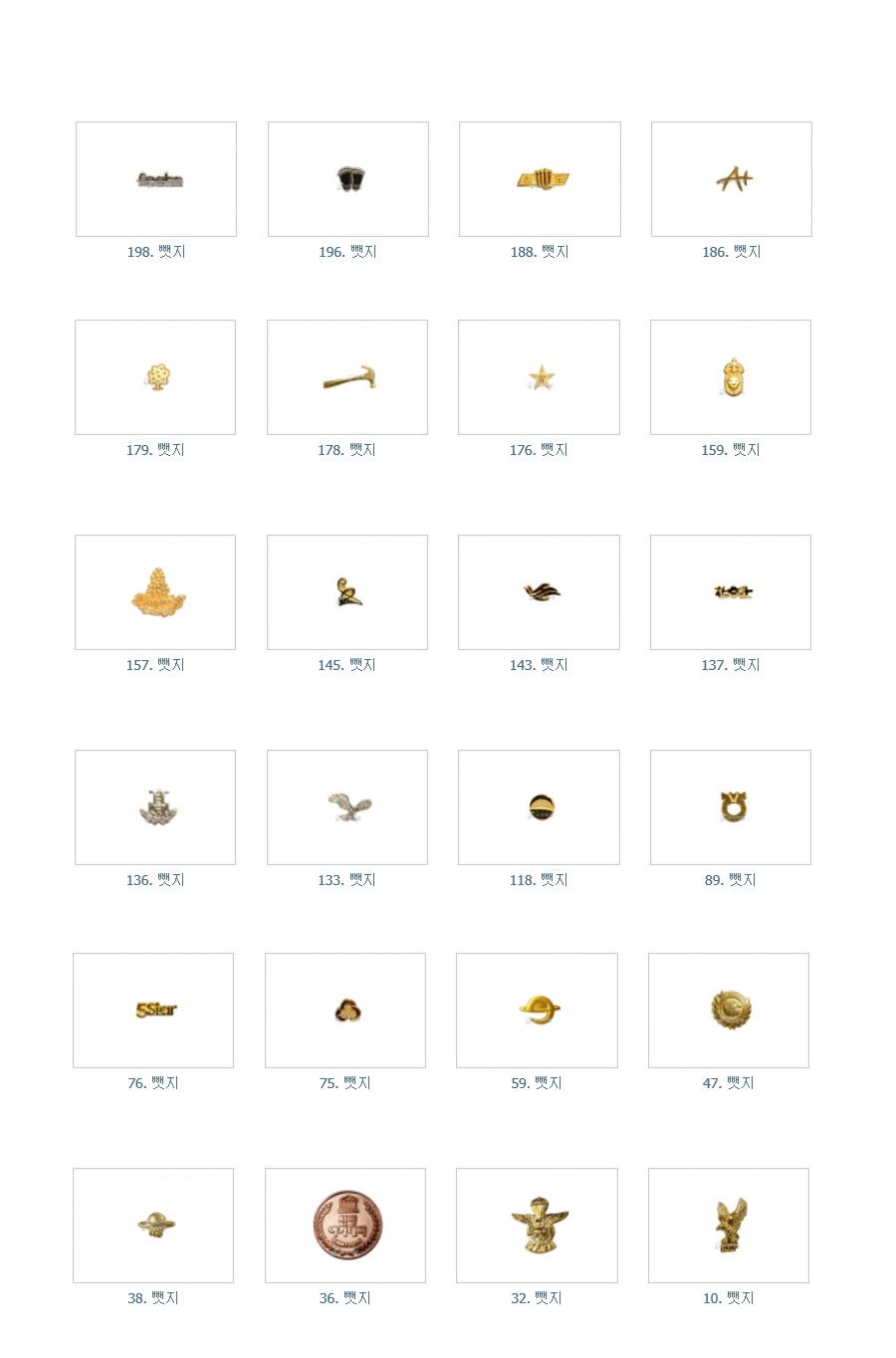Open the thumbnail image of badge 198

(x=156, y=179)
